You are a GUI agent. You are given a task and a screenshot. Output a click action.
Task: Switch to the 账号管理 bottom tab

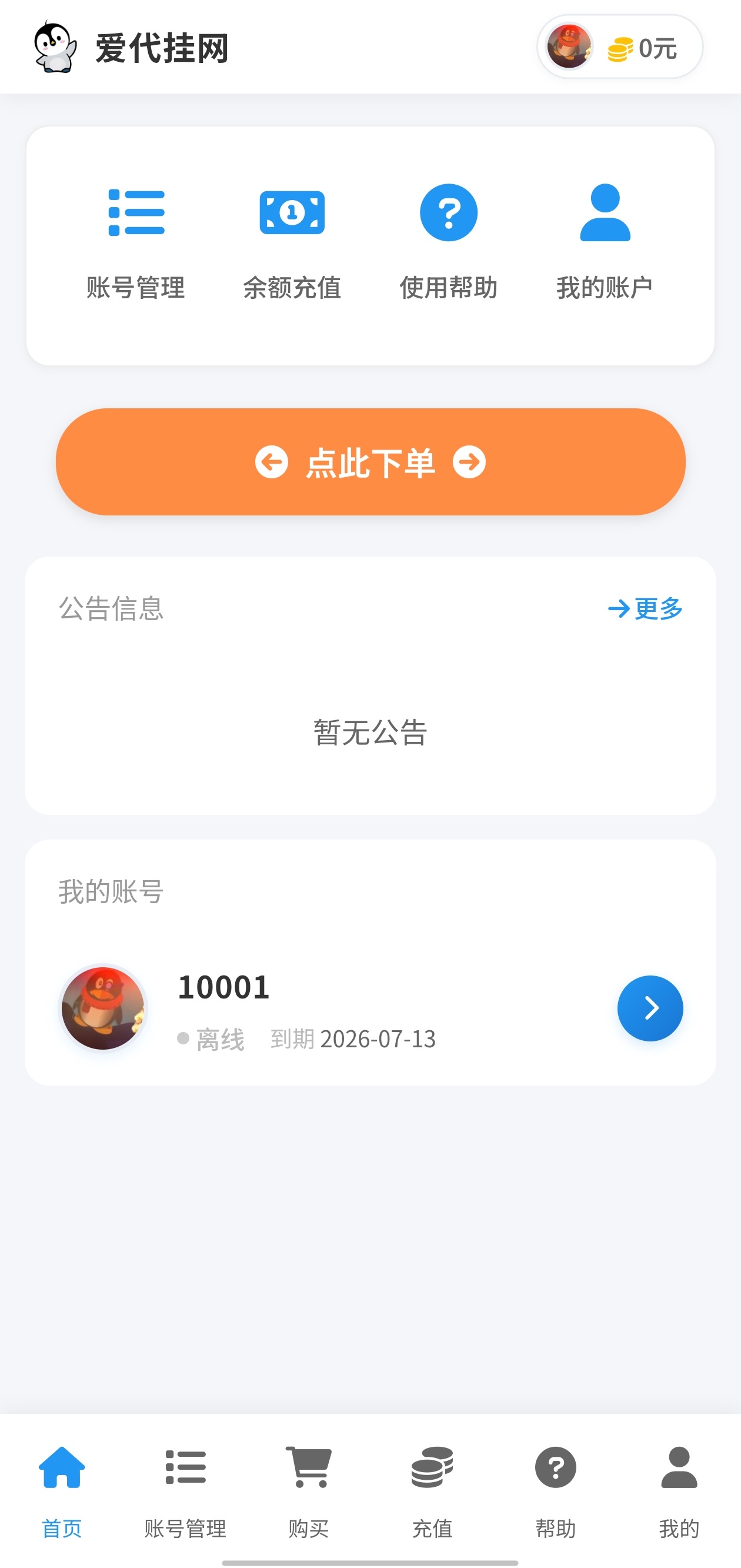pyautogui.click(x=185, y=1492)
